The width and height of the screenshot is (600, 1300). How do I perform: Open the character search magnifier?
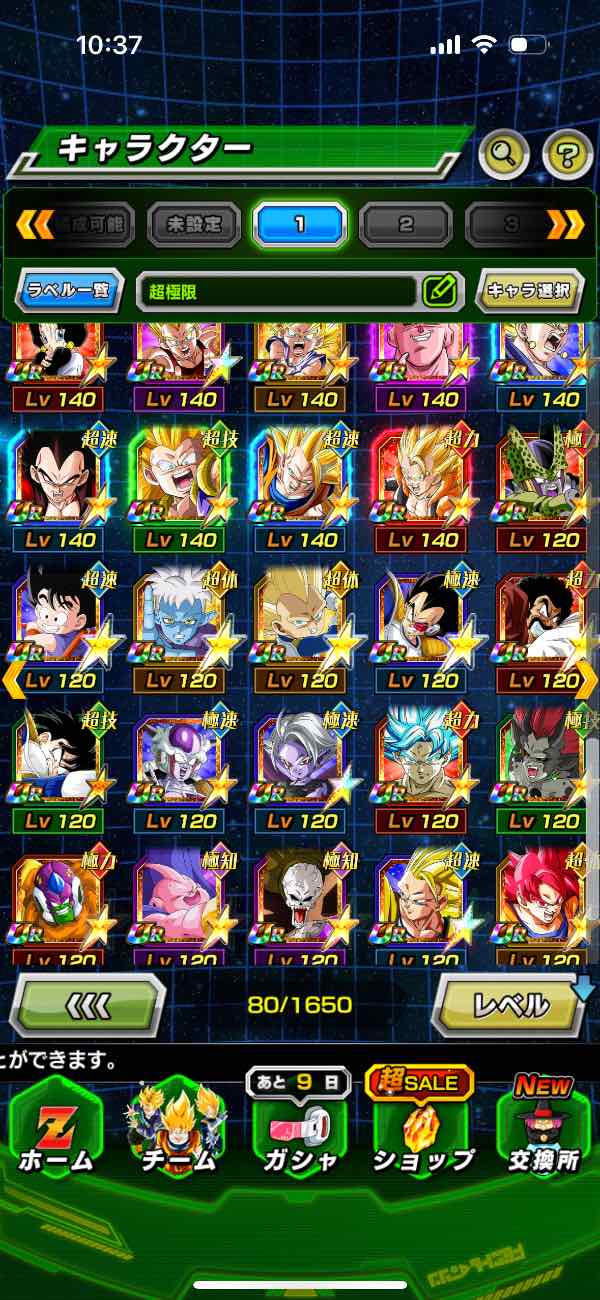tap(504, 153)
